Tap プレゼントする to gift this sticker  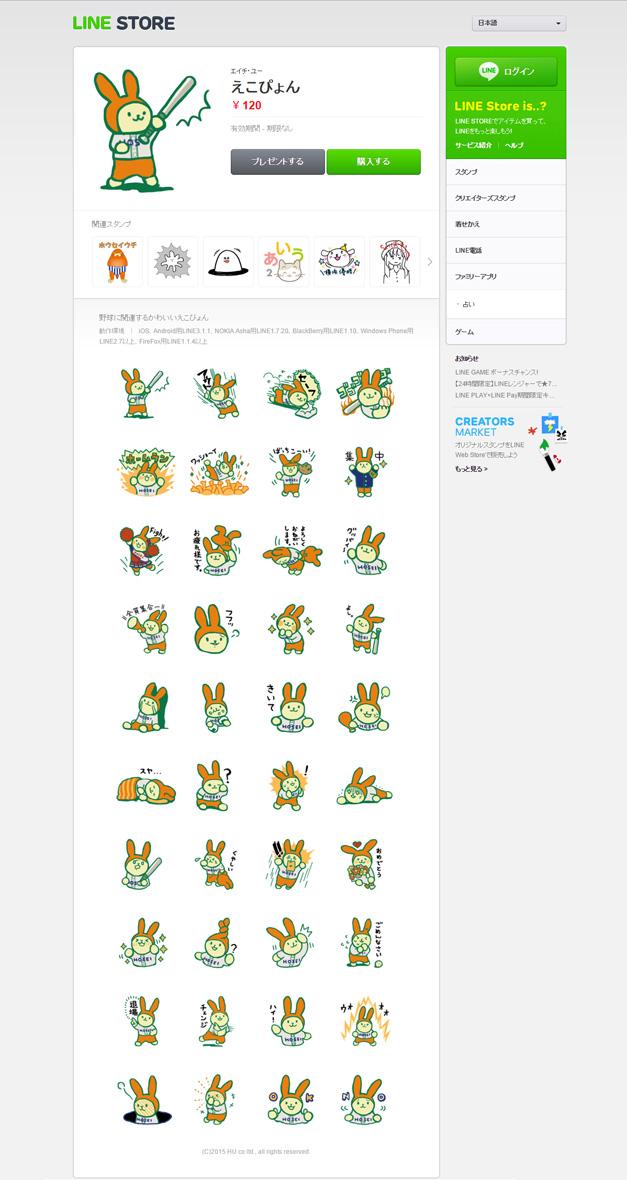(277, 162)
